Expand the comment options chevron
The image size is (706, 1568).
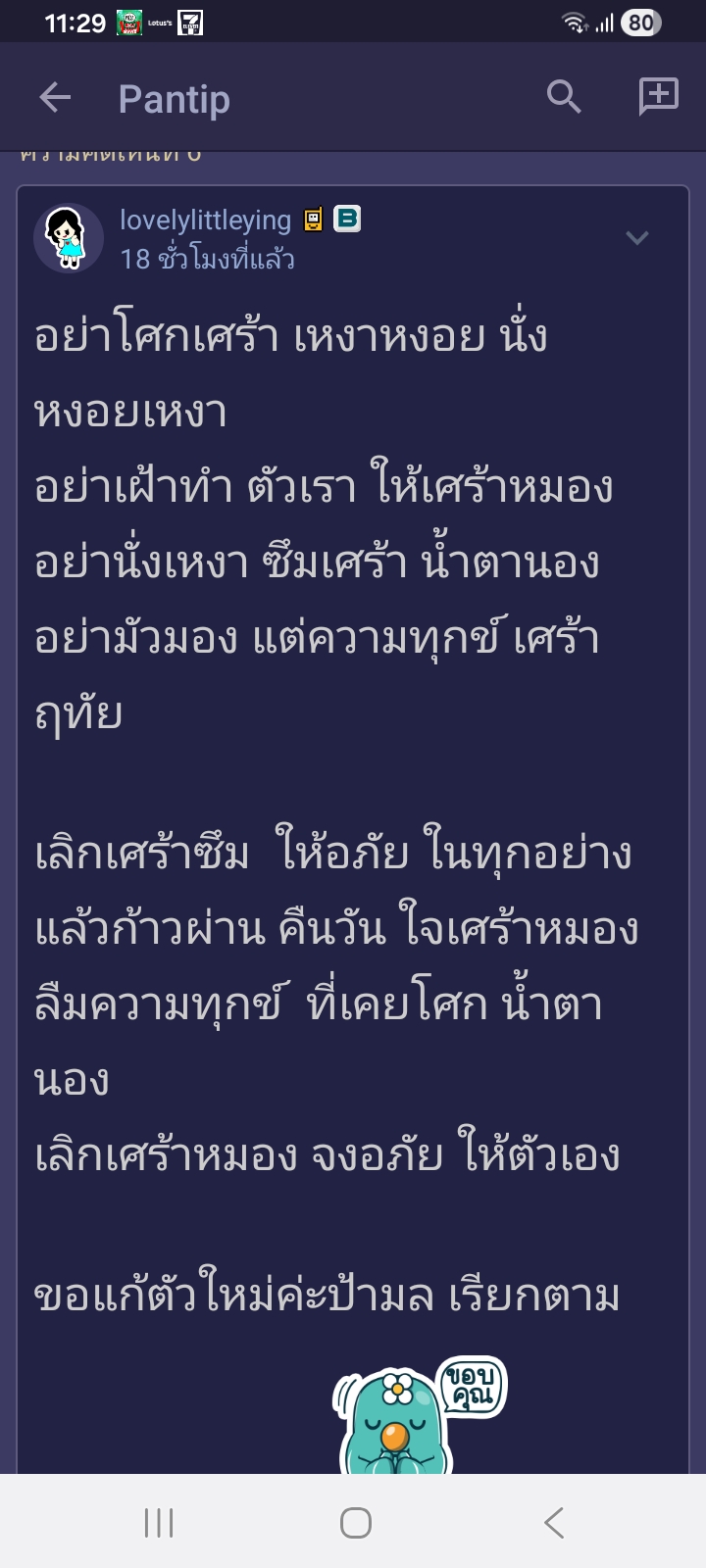(637, 238)
